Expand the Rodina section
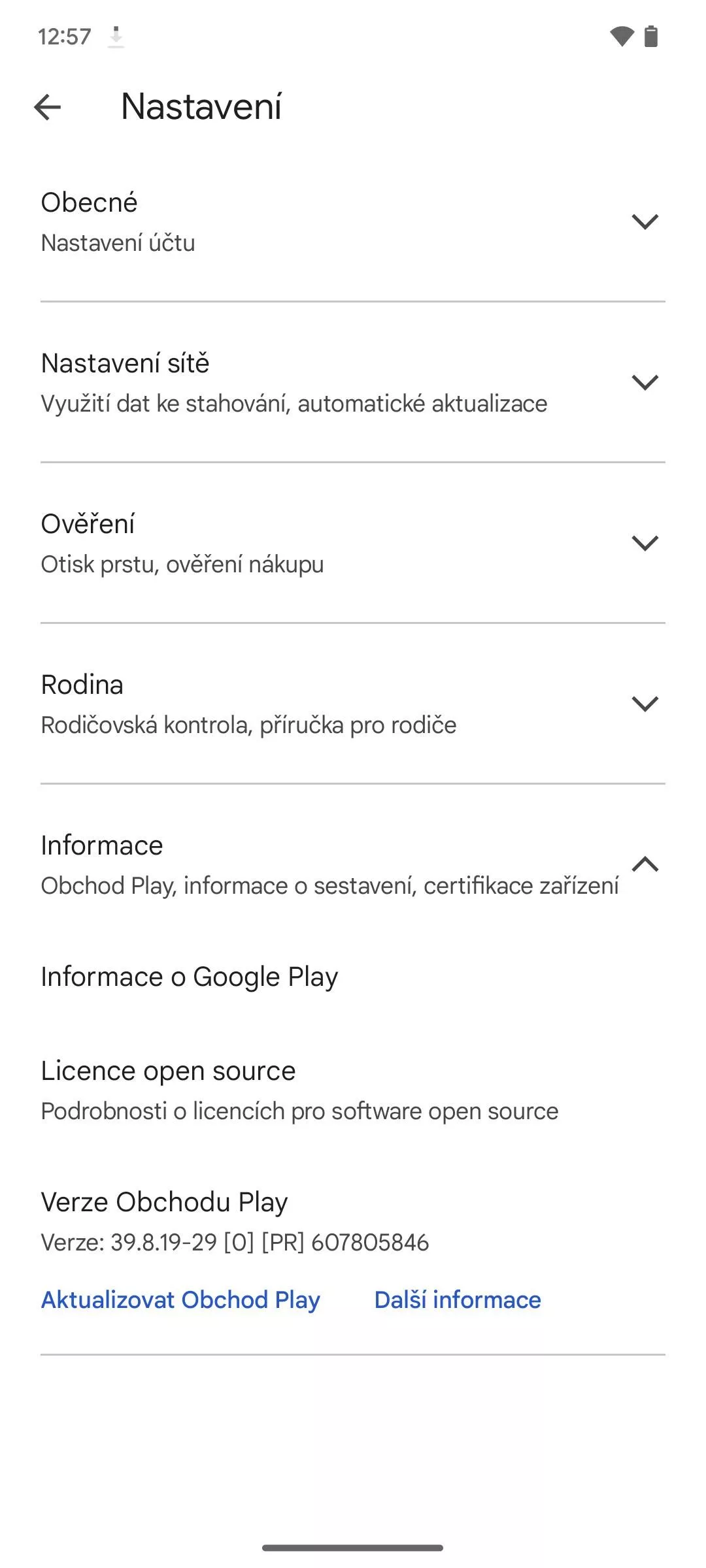 coord(353,704)
